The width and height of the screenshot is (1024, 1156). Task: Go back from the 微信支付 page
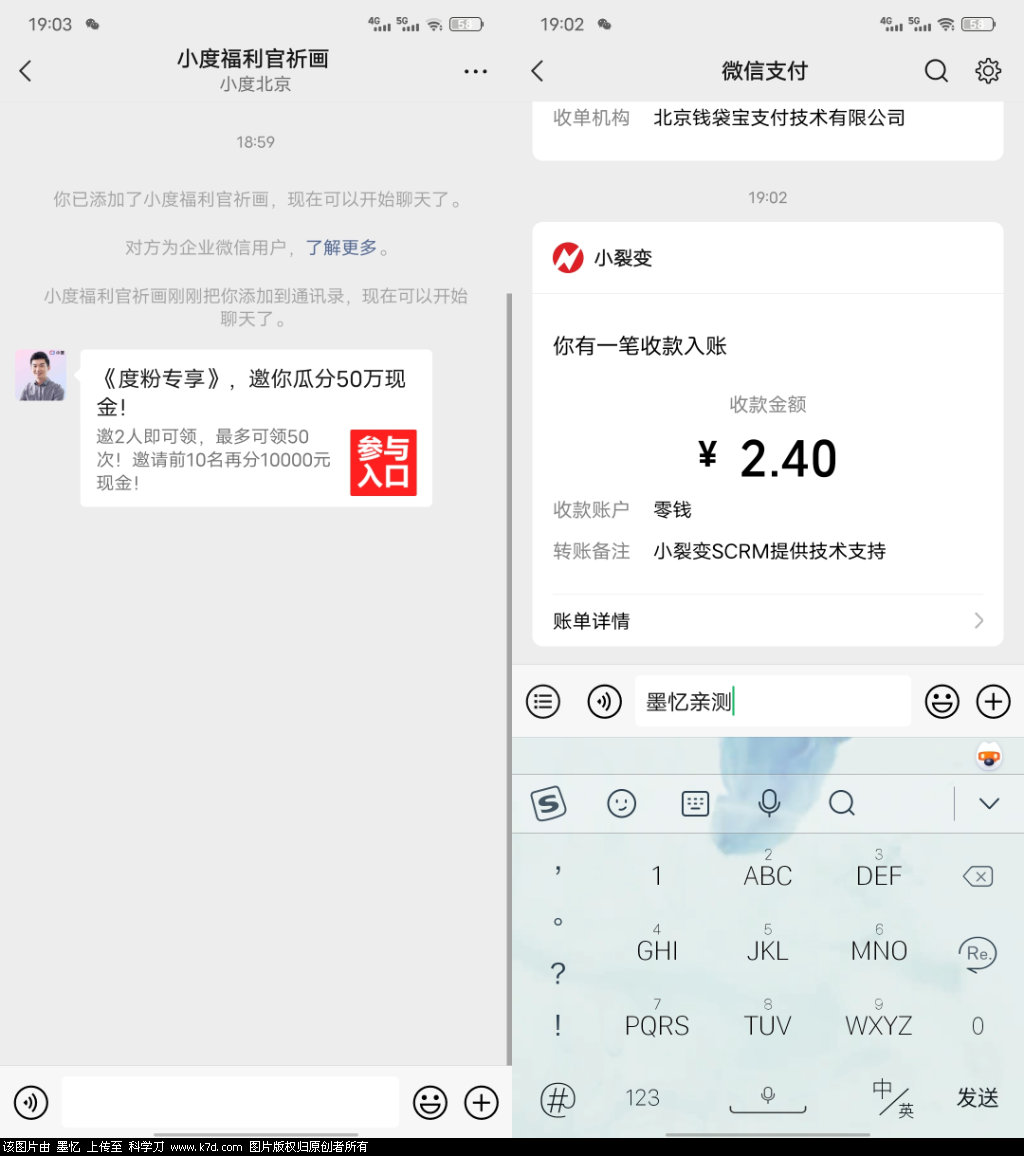pos(538,71)
